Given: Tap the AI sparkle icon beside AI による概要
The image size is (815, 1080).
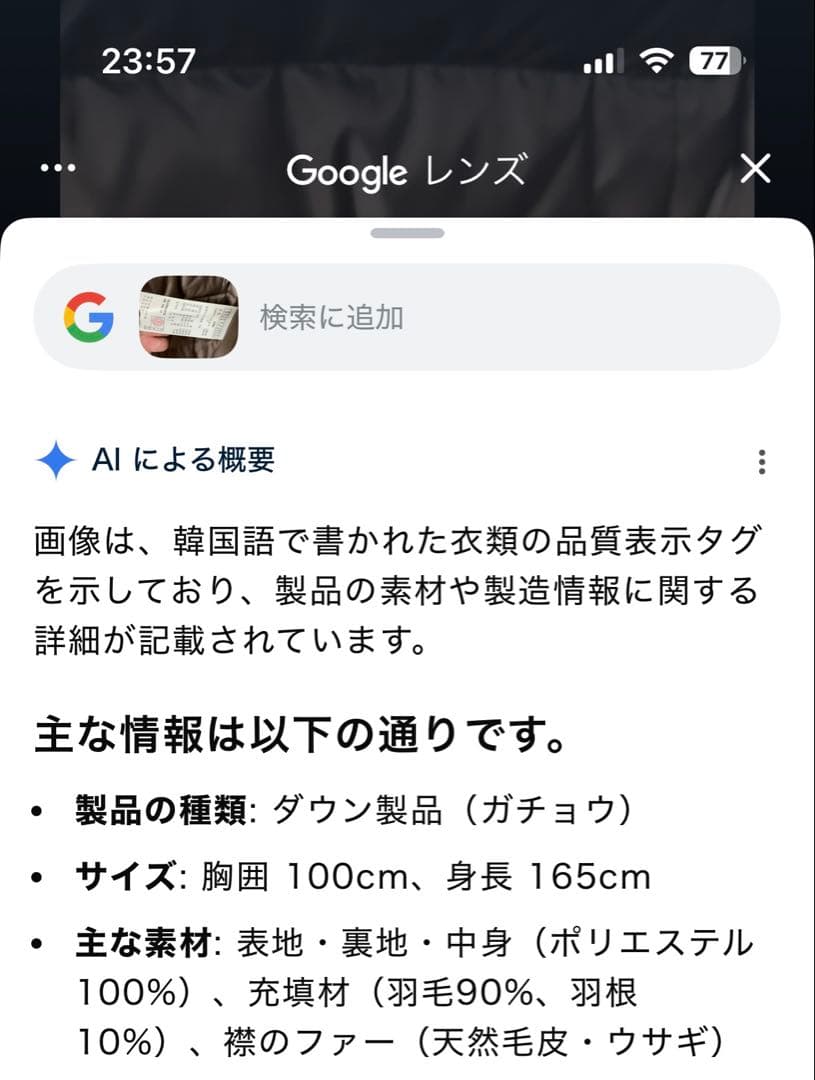Looking at the screenshot, I should point(54,458).
